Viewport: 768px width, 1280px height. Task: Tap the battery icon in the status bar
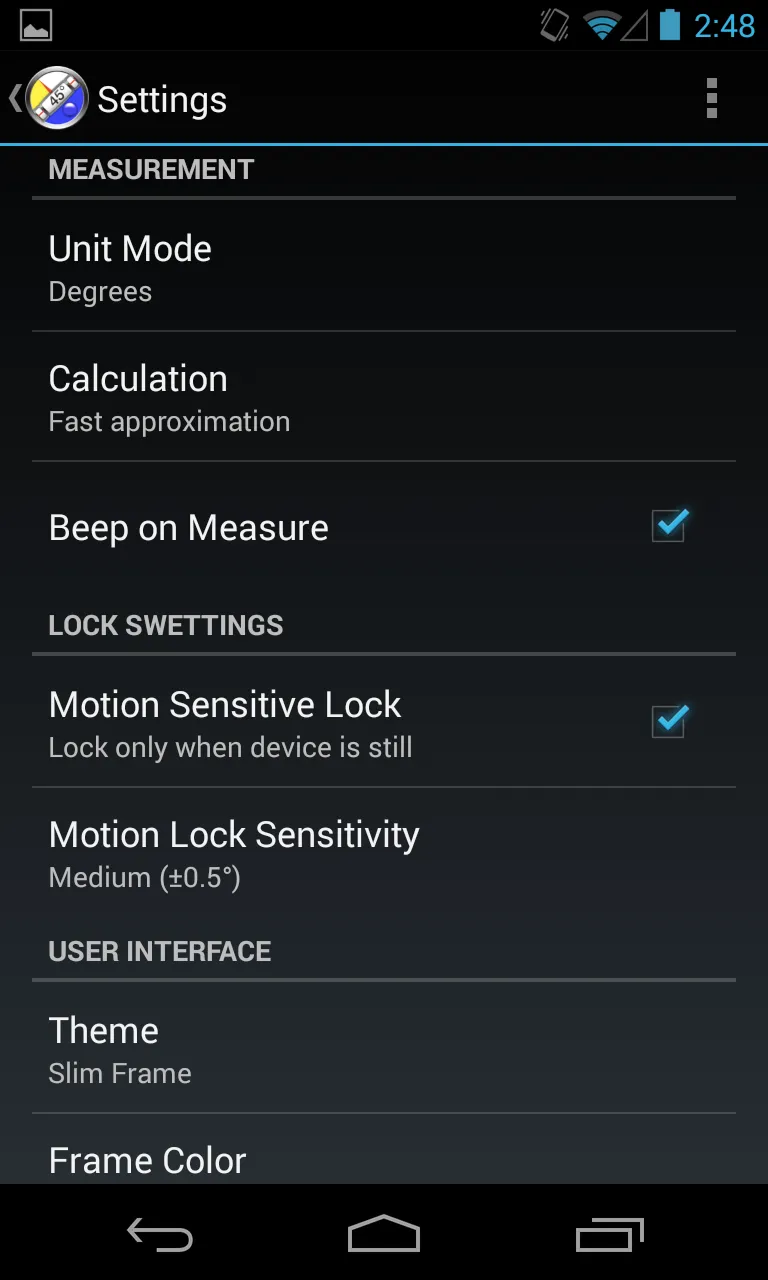pos(672,24)
